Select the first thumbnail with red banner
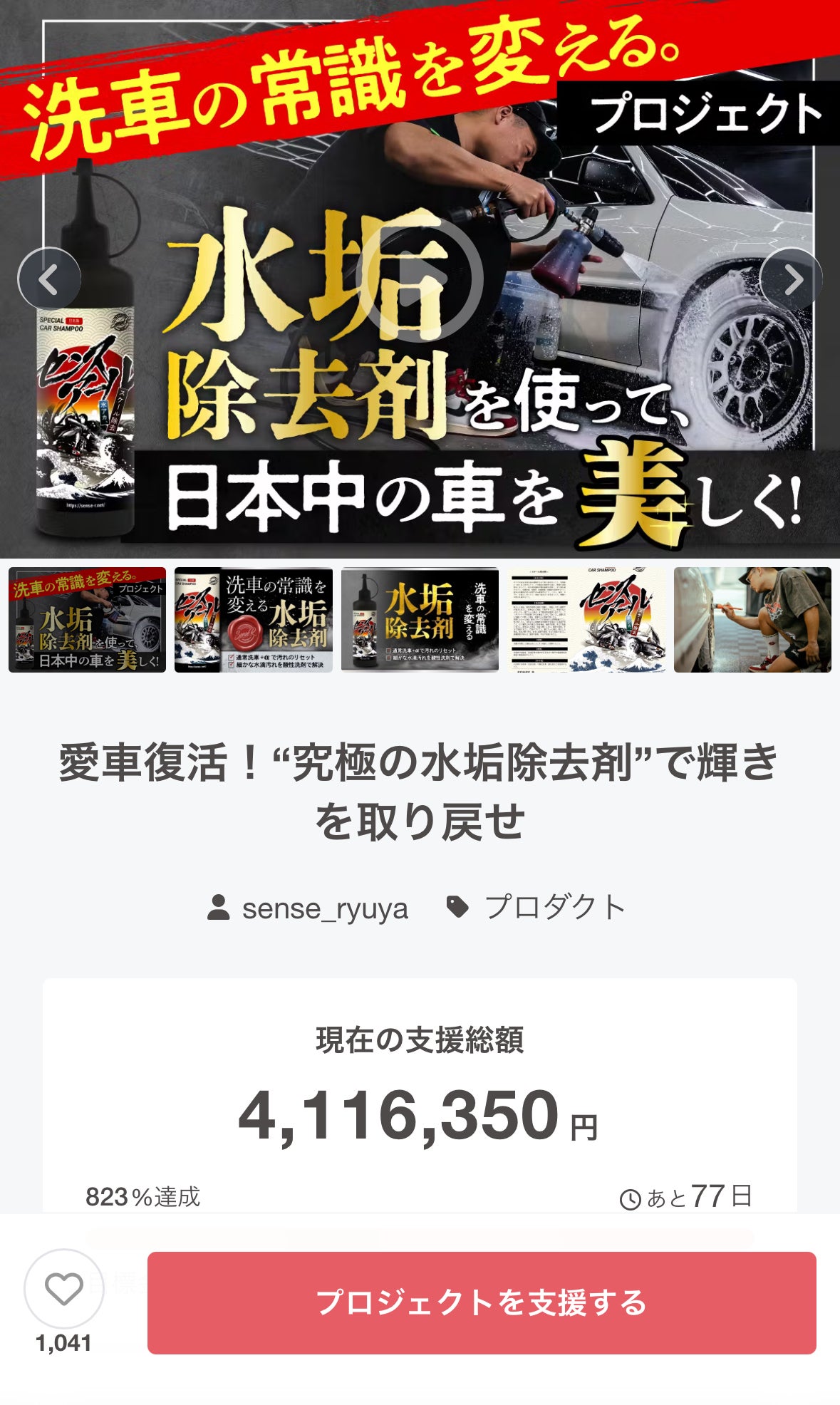The width and height of the screenshot is (840, 1405). 87,619
